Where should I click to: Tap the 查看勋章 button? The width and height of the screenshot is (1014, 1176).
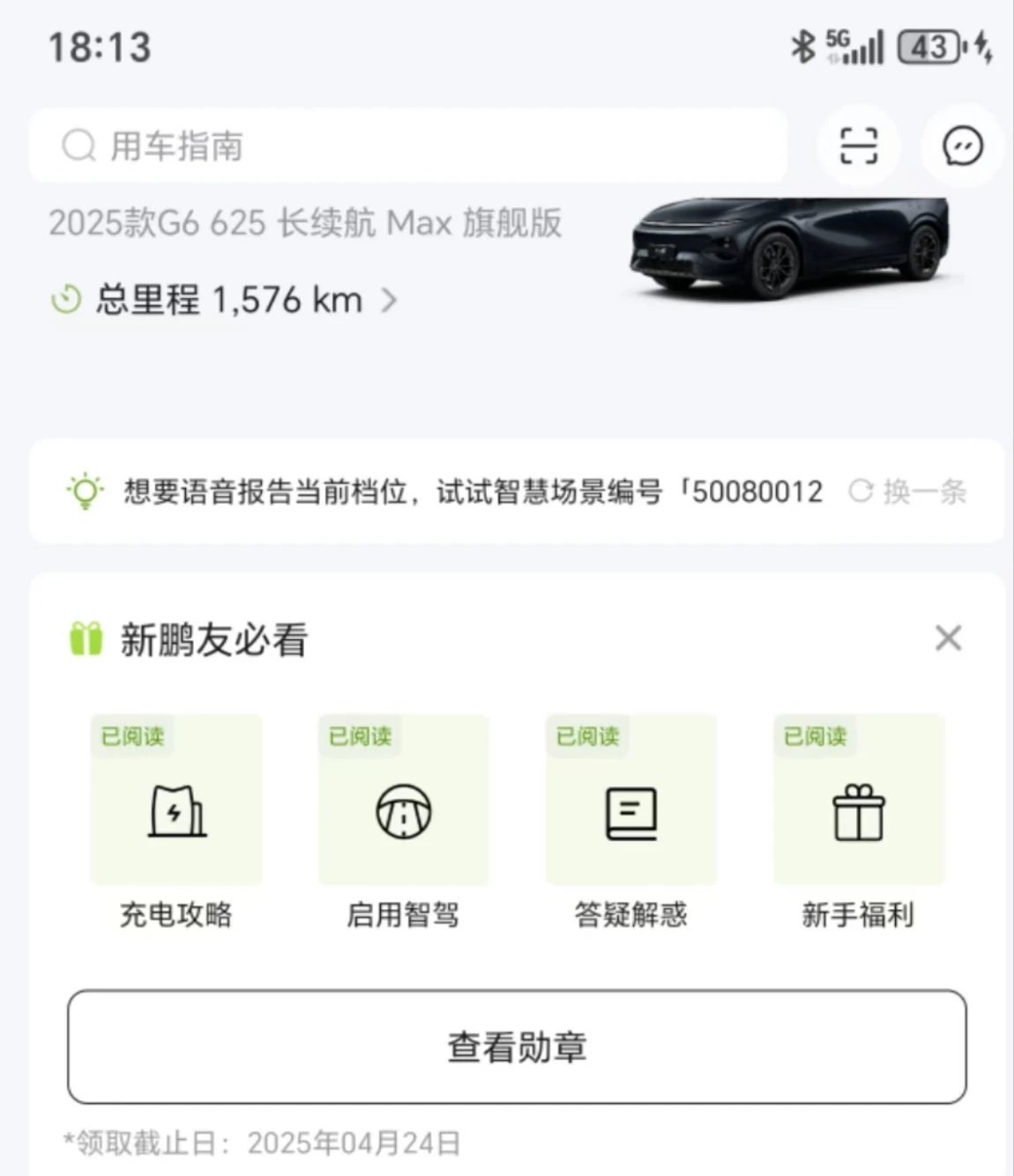pyautogui.click(x=517, y=1046)
